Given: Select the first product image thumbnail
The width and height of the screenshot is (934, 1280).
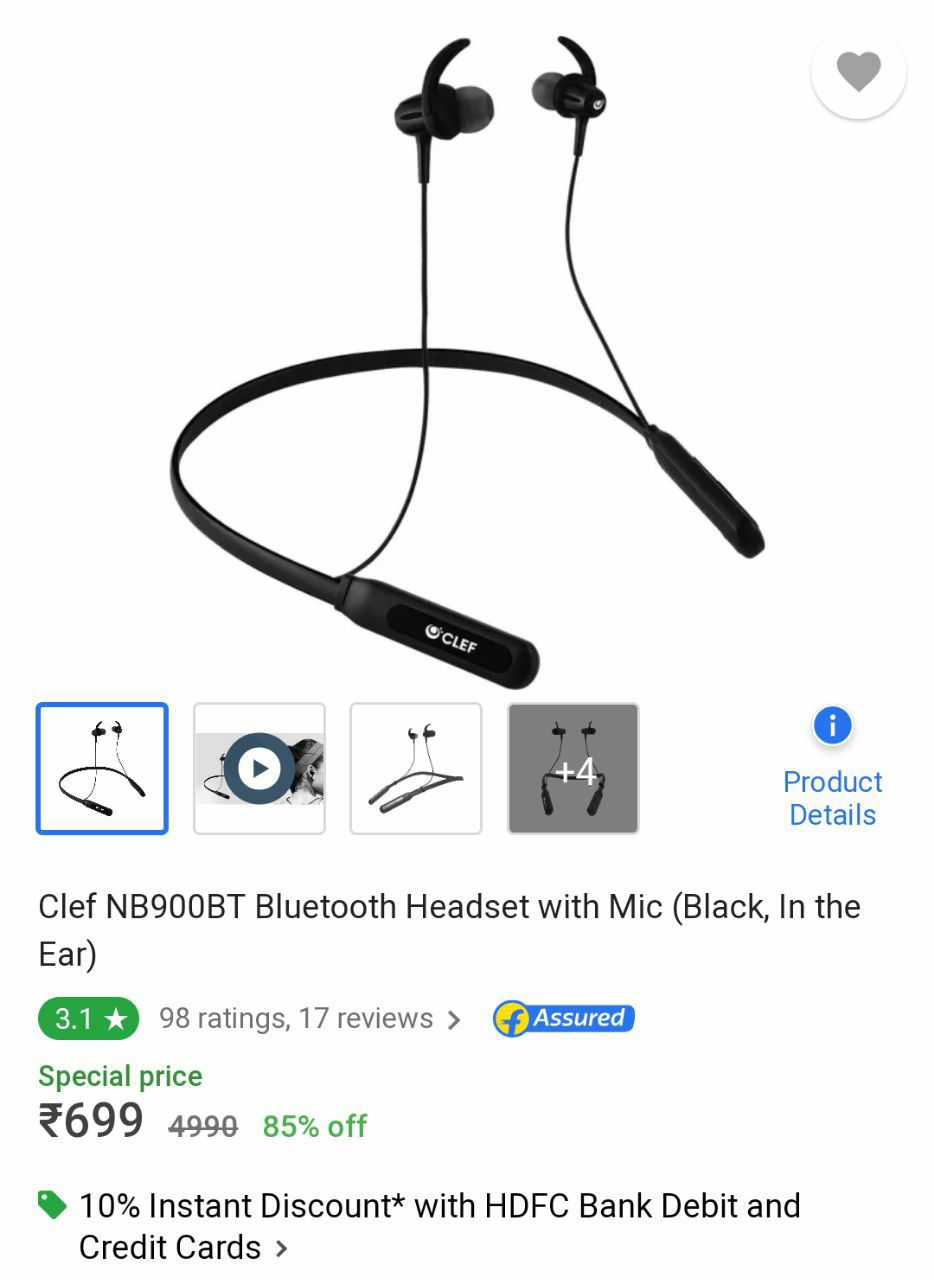Looking at the screenshot, I should pos(102,768).
